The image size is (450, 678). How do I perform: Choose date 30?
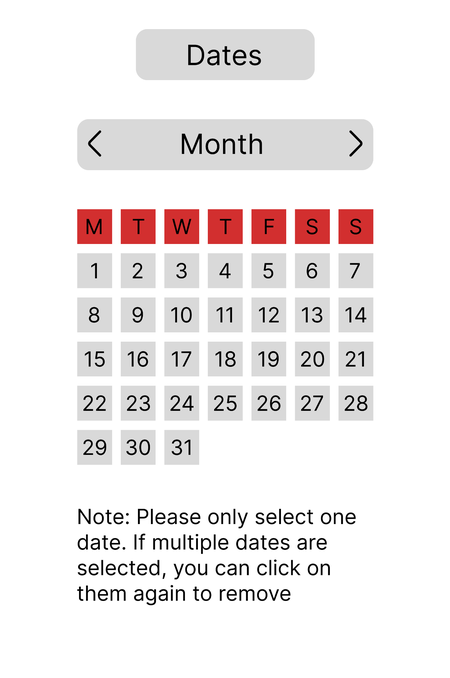[138, 447]
